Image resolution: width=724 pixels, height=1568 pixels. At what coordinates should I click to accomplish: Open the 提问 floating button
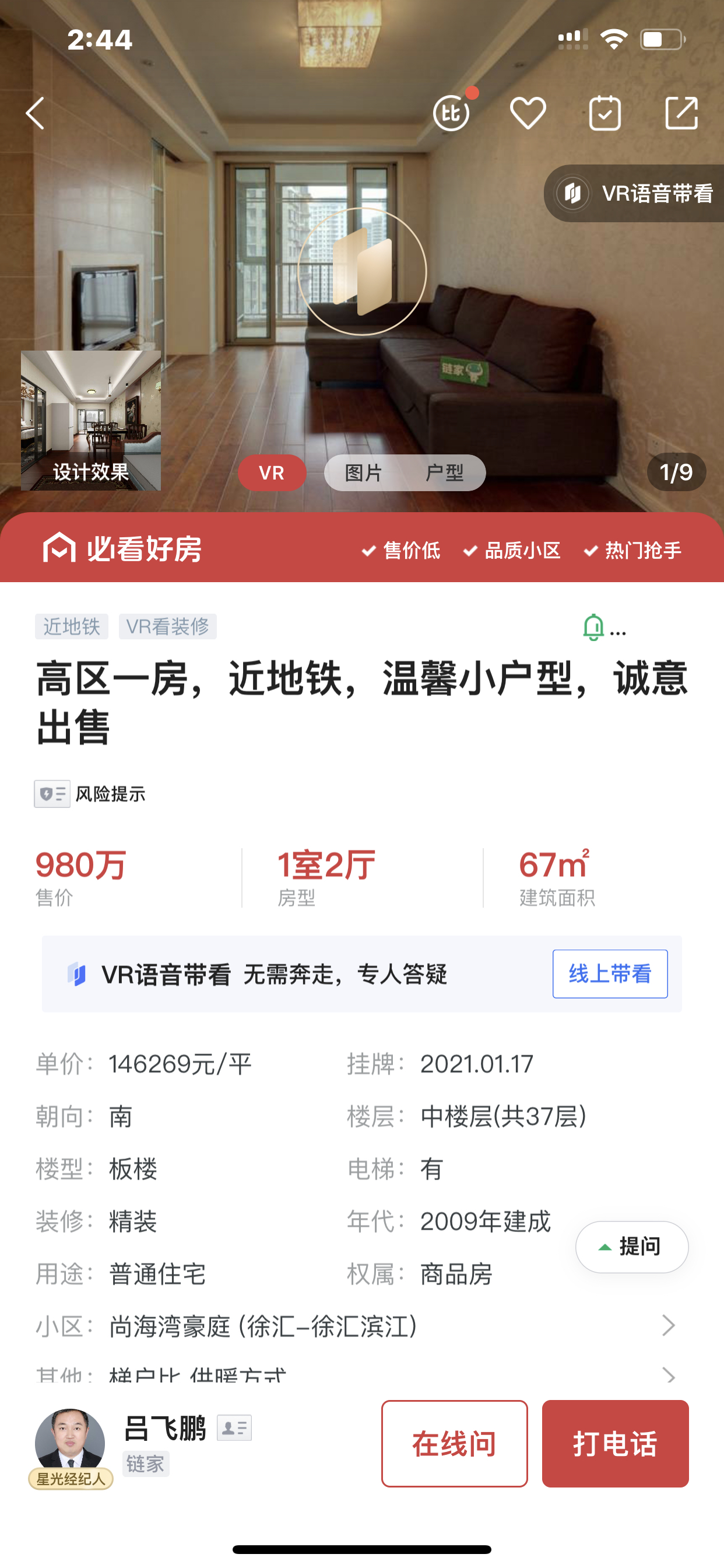(x=631, y=1247)
